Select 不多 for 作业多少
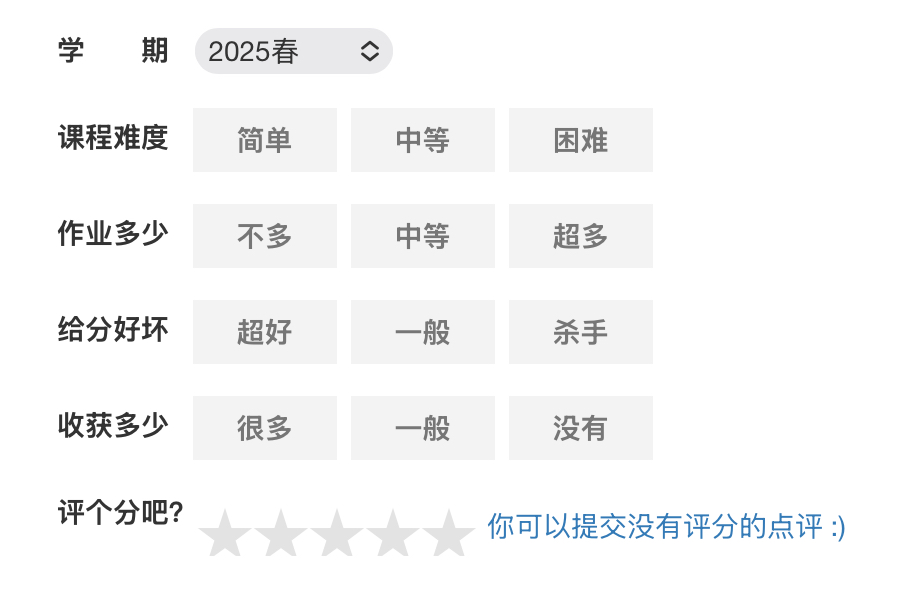 [265, 236]
